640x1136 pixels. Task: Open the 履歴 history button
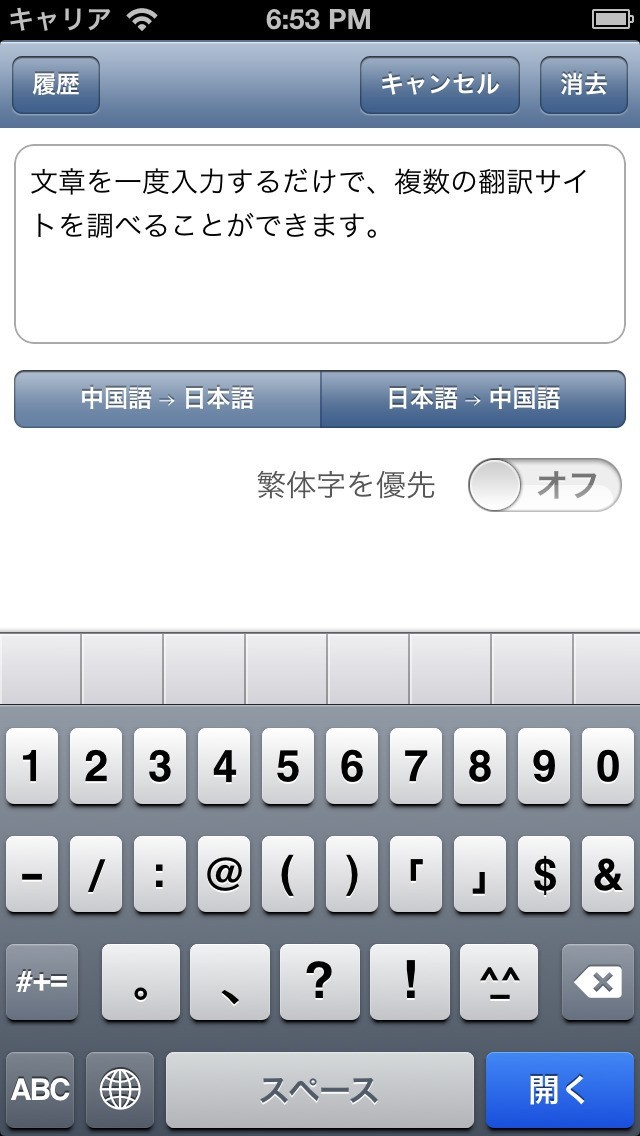pos(56,85)
